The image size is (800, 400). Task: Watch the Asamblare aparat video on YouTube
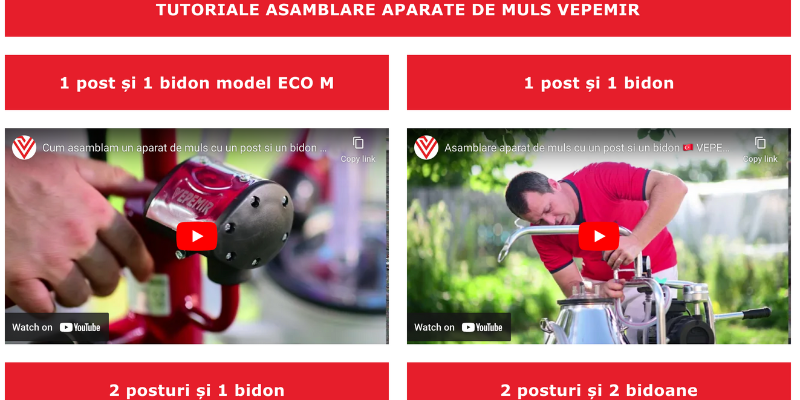tap(459, 327)
